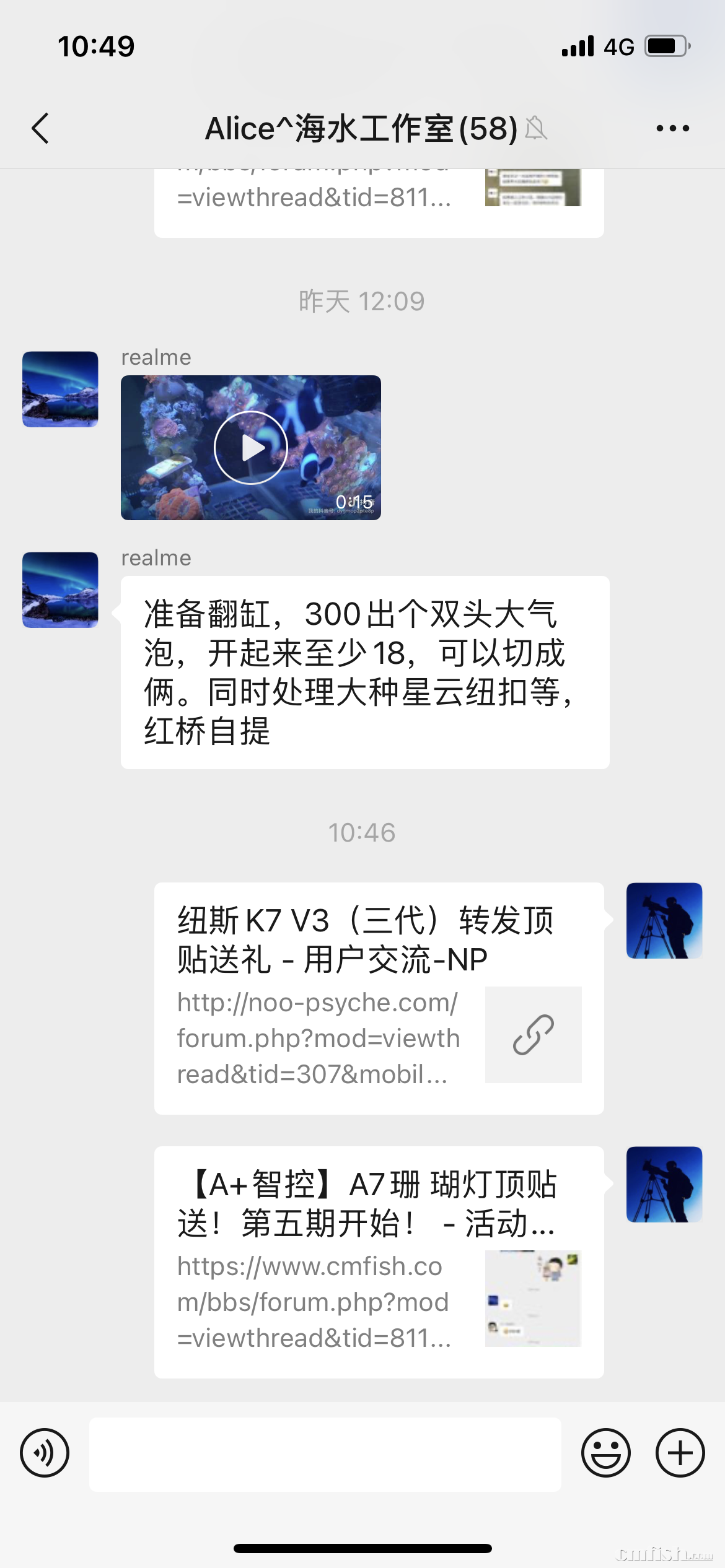
Task: Tap your avatar beside the A7 message
Action: [663, 1183]
